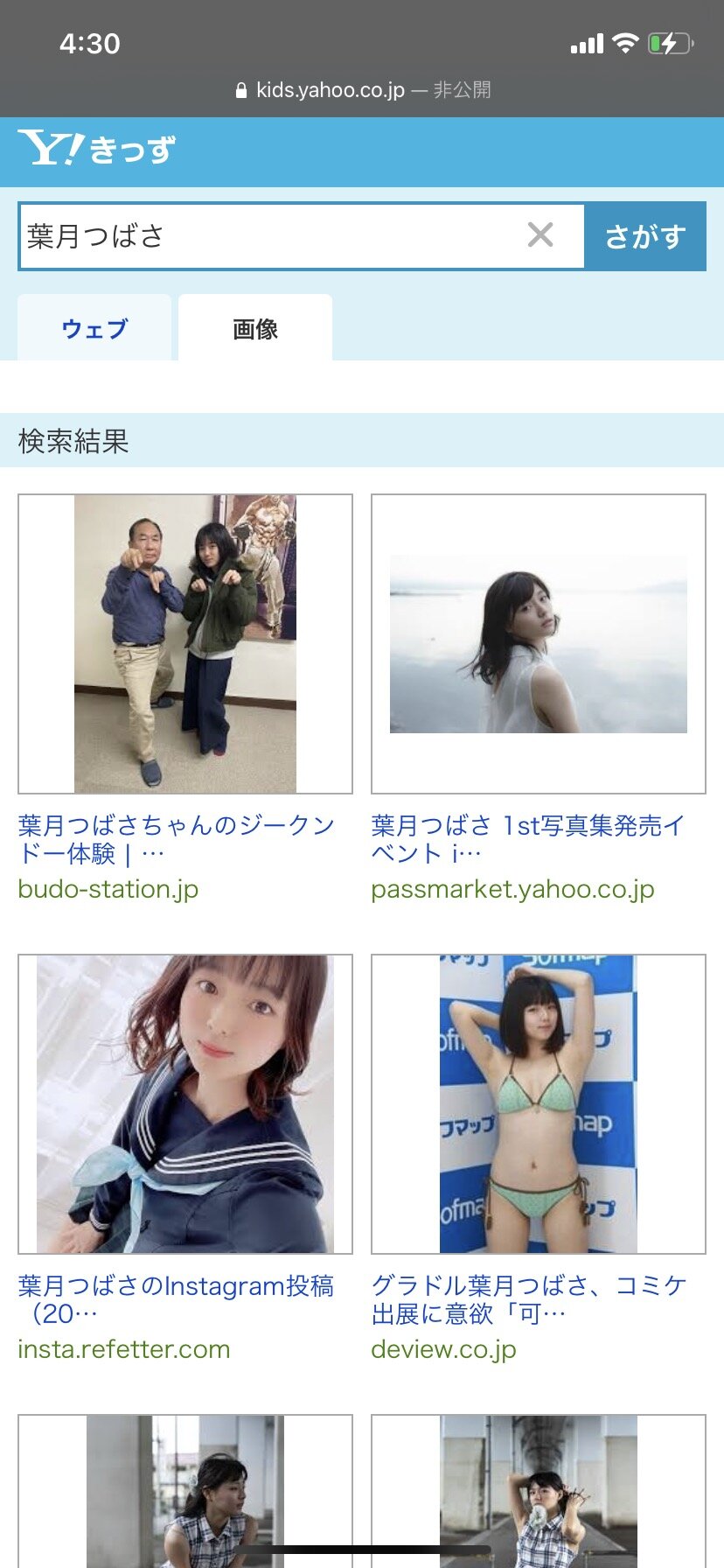Open the deview.co.jp image result
Viewport: 724px width, 1568px height.
point(539,1104)
